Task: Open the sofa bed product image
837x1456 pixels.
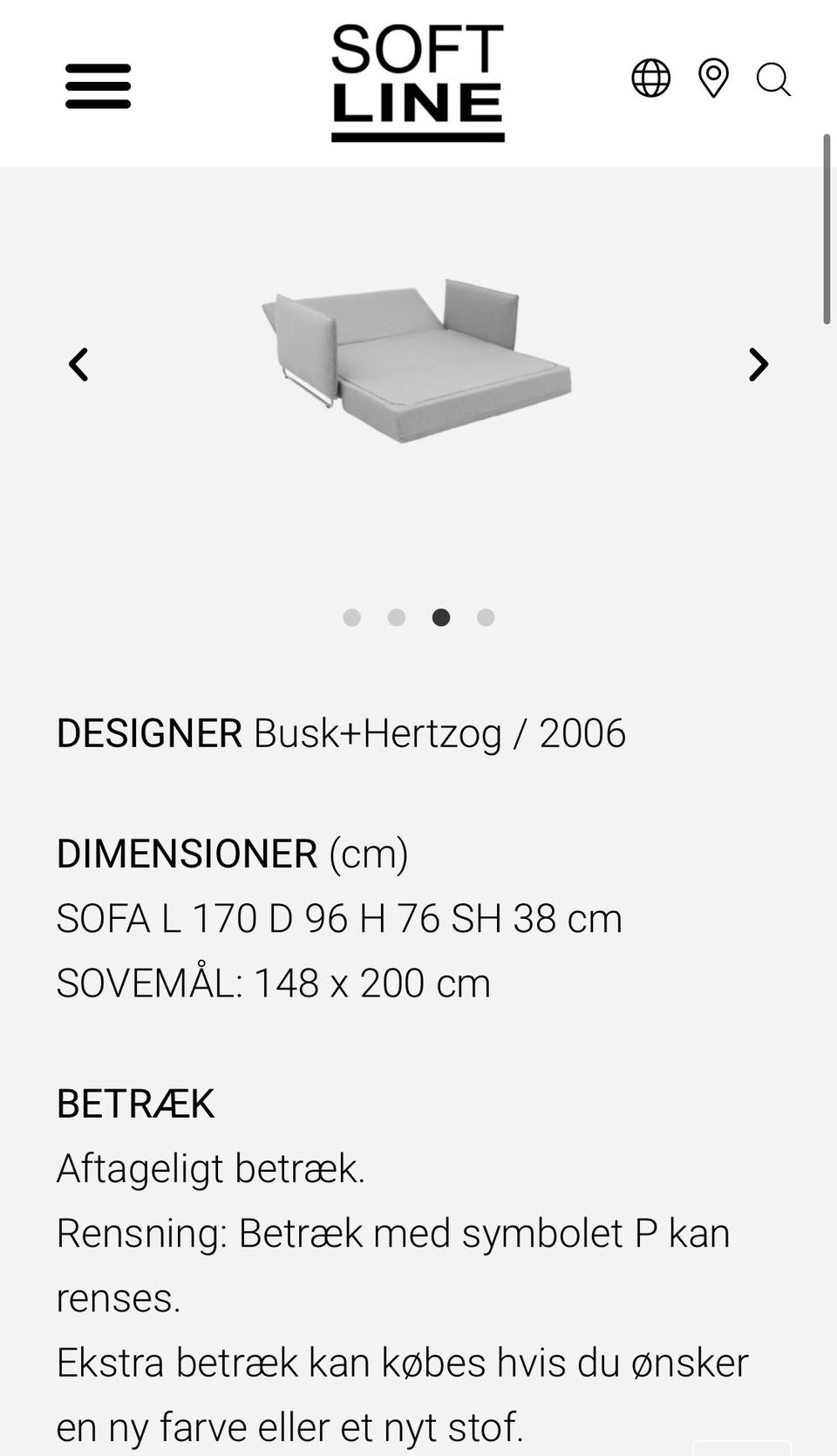Action: [417, 360]
